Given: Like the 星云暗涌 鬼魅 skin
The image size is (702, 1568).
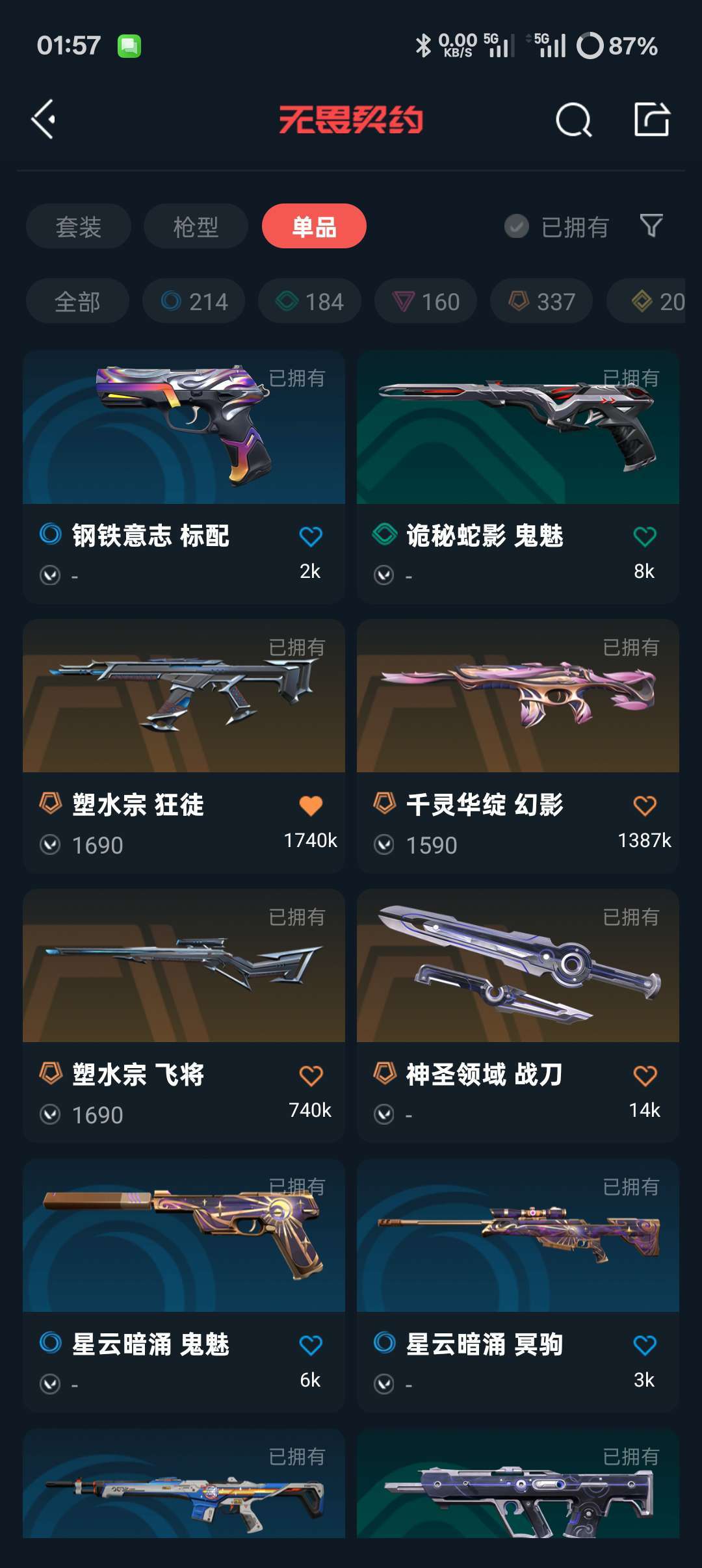Looking at the screenshot, I should (x=311, y=1346).
